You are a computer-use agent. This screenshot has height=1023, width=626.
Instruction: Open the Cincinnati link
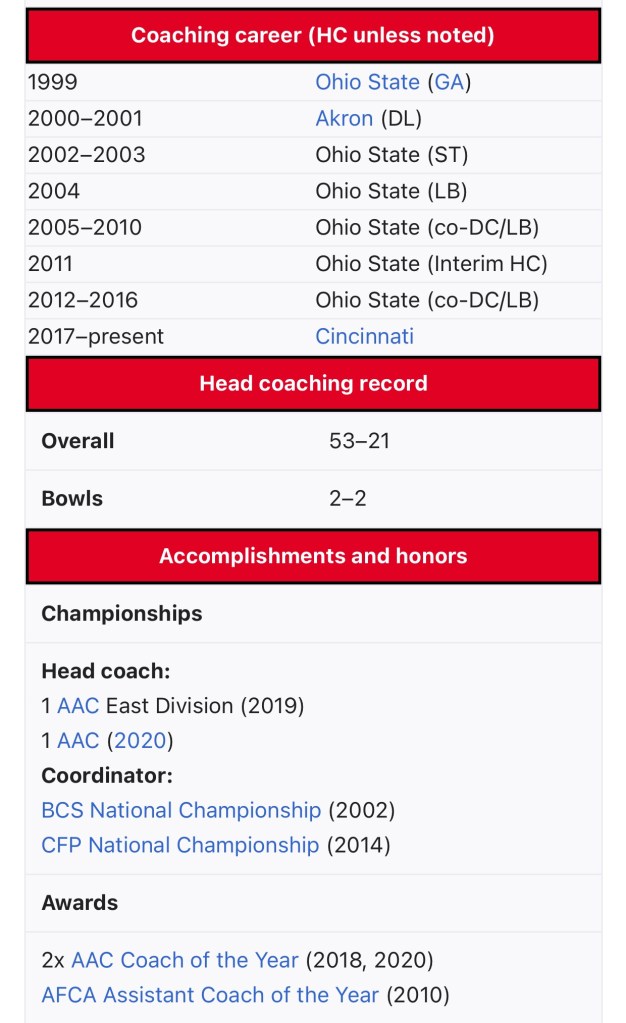point(364,336)
